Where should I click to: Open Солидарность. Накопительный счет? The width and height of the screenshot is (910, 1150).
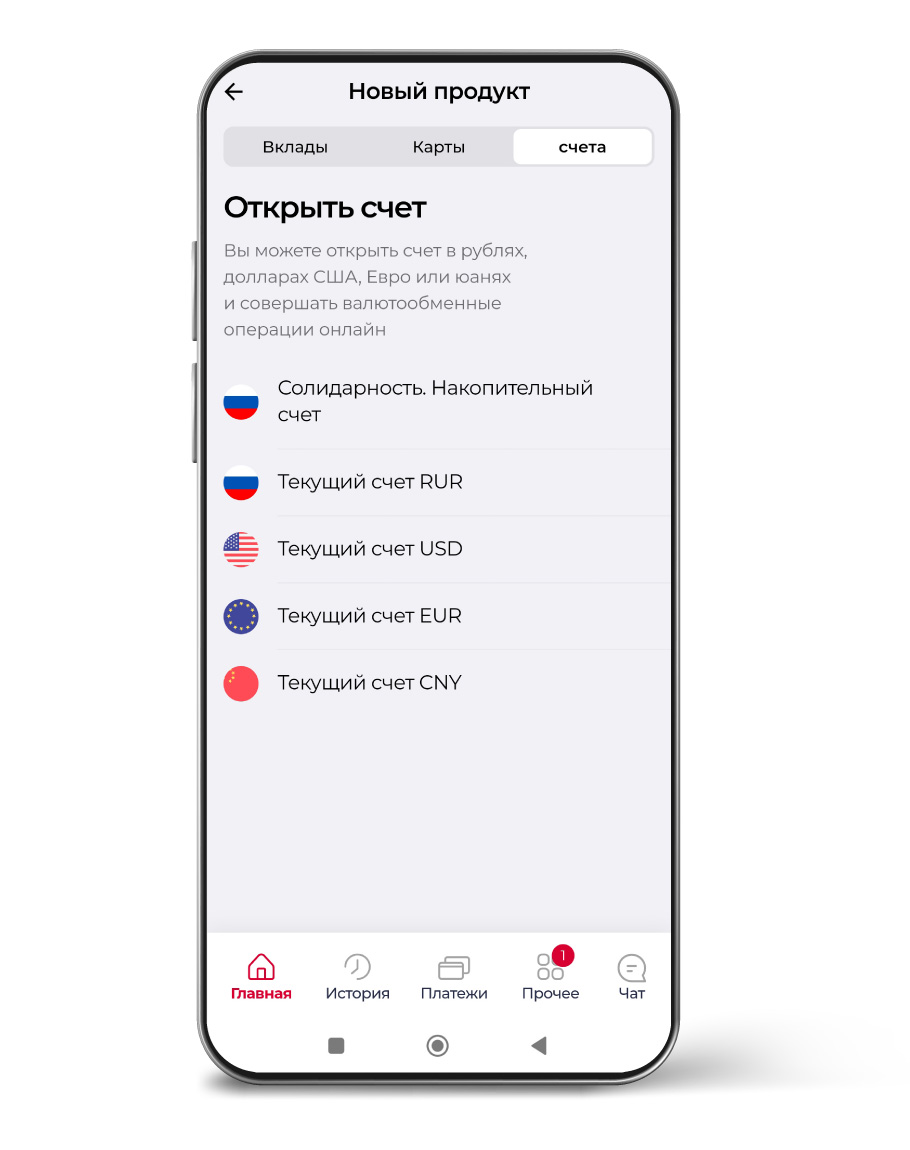435,401
